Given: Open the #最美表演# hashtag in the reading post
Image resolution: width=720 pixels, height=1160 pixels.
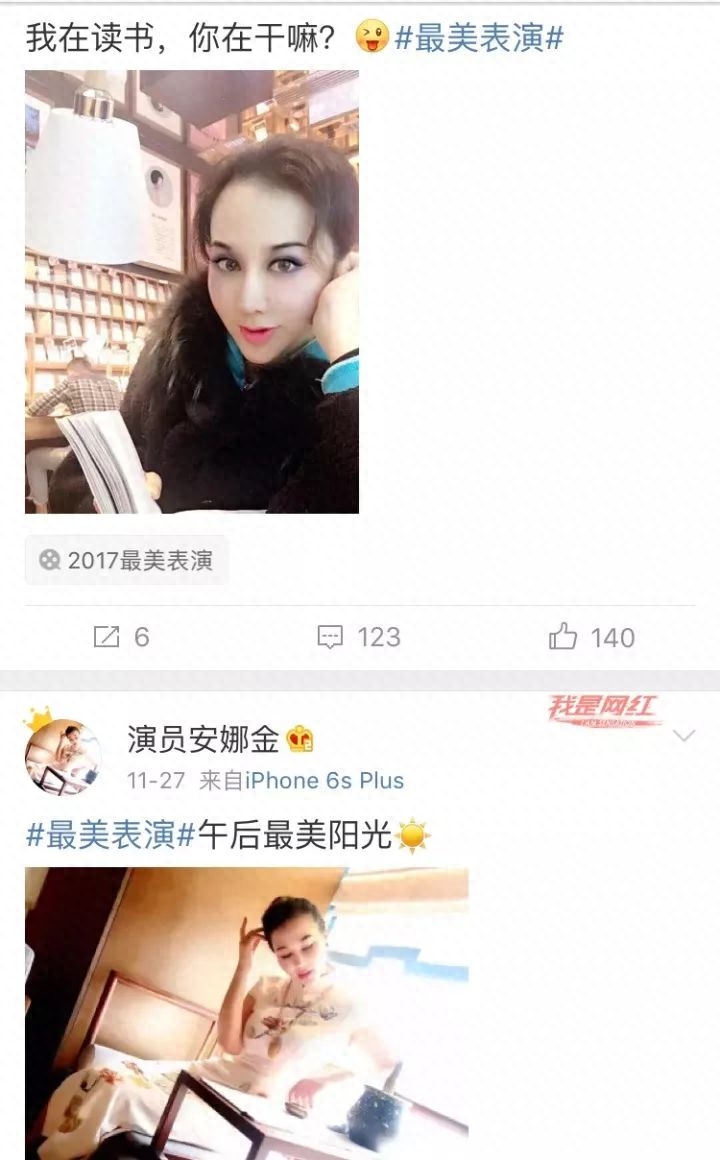Looking at the screenshot, I should [480, 38].
